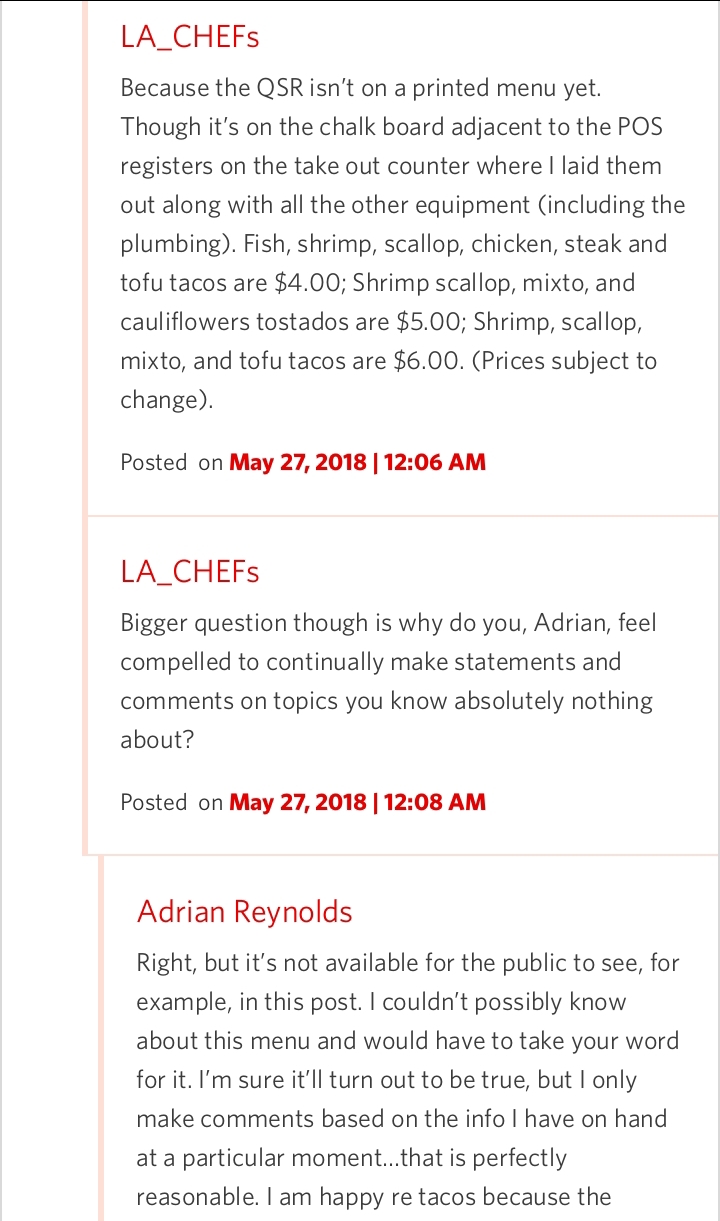The height and width of the screenshot is (1221, 720).
Task: Open the comment permalink dated 12:06 AM
Action: click(x=357, y=462)
